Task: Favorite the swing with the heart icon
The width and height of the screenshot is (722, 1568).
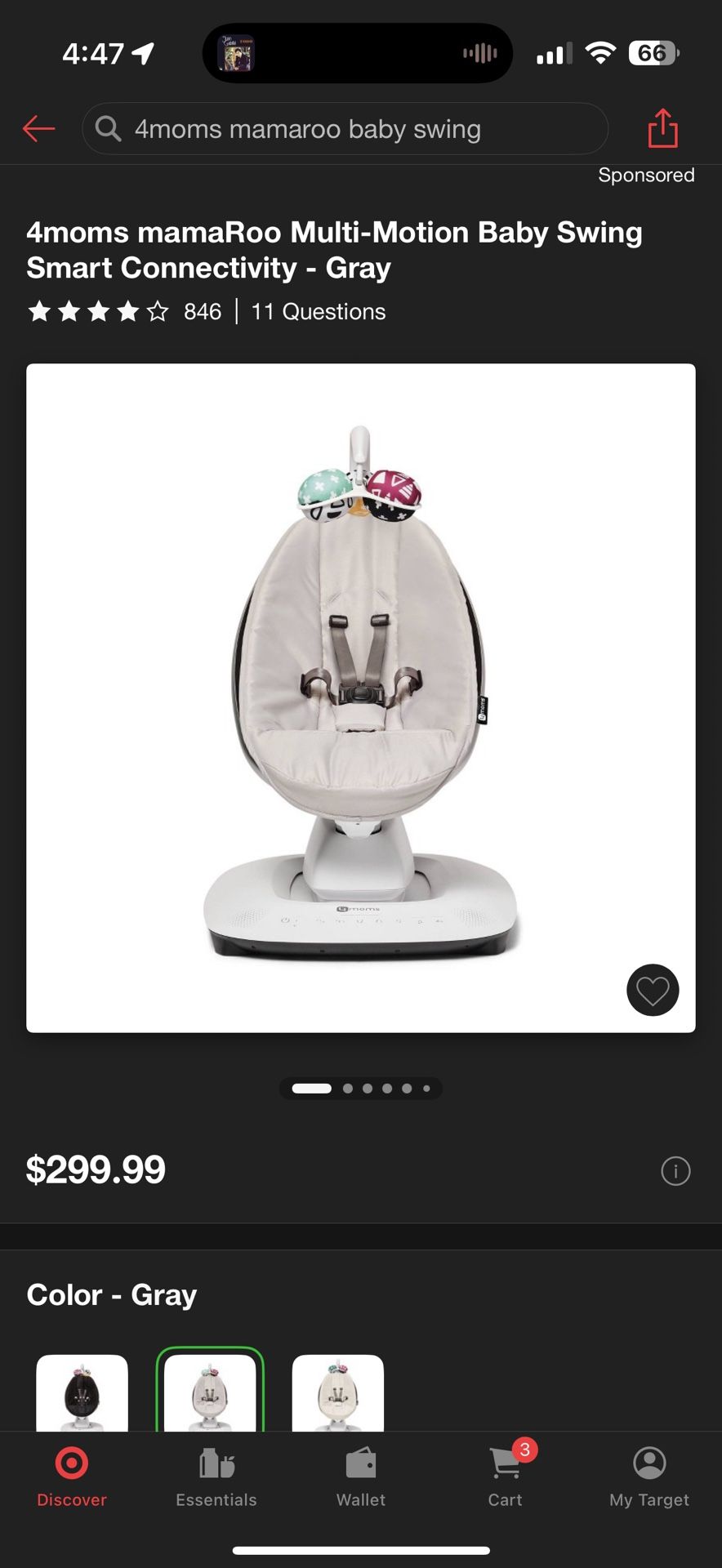Action: click(652, 990)
